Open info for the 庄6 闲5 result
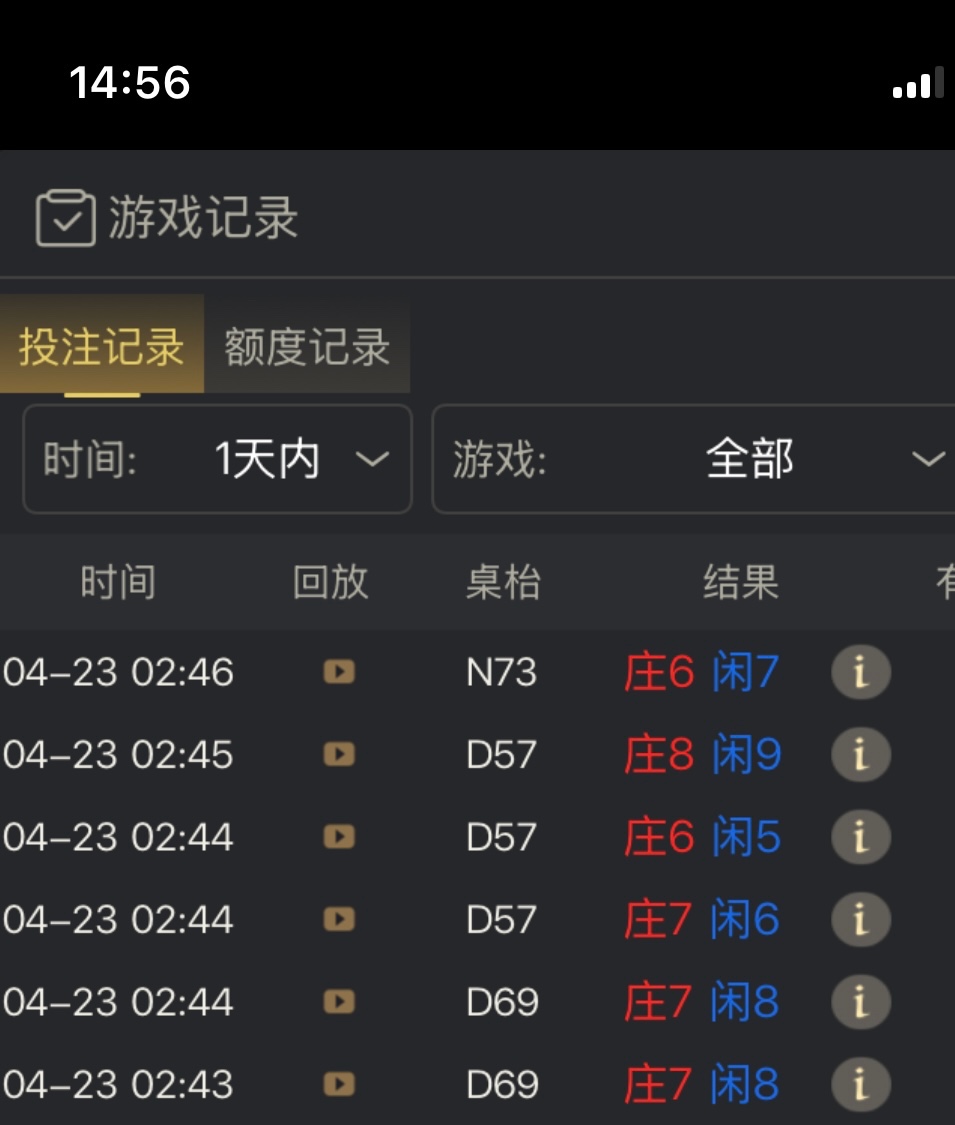Viewport: 955px width, 1125px height. (861, 837)
